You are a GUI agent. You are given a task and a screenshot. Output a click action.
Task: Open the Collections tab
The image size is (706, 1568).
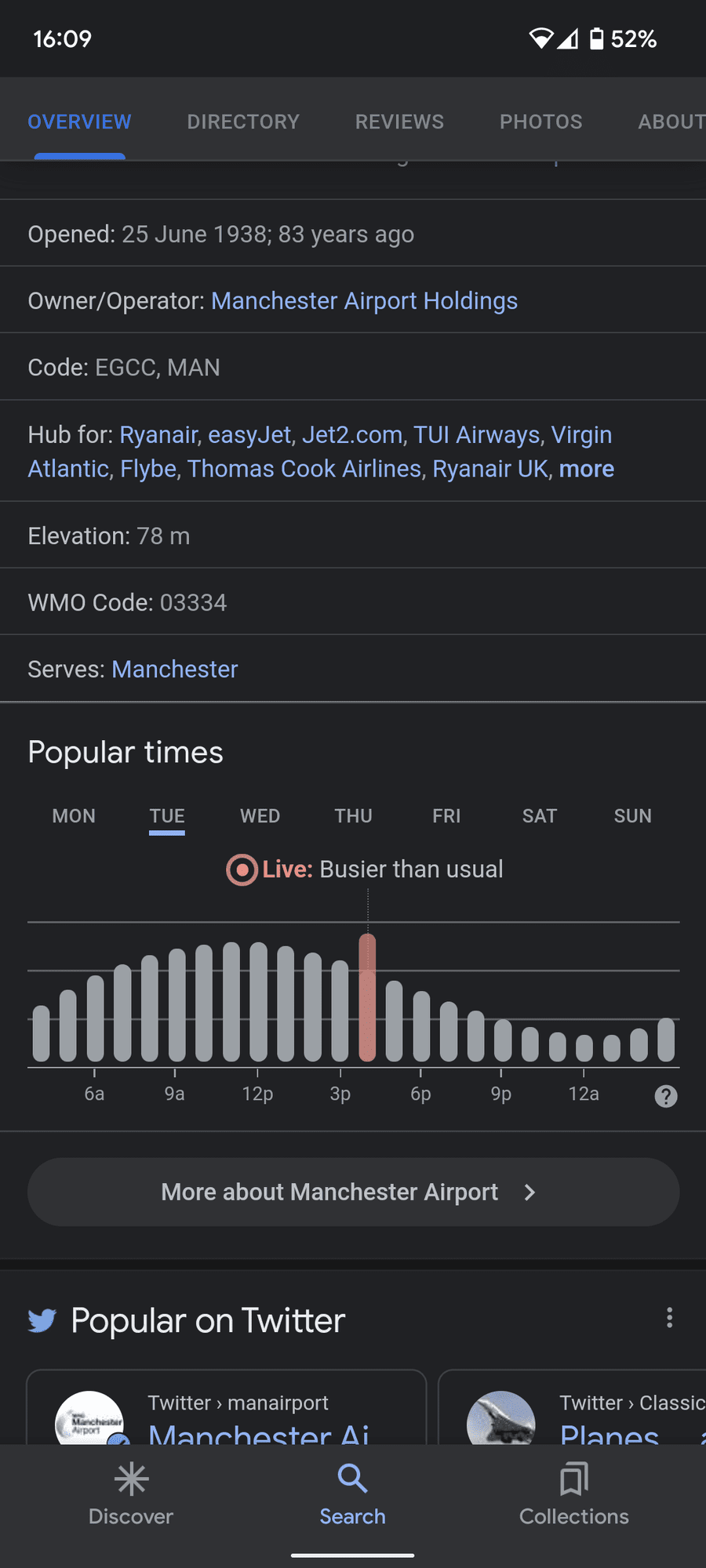573,1494
